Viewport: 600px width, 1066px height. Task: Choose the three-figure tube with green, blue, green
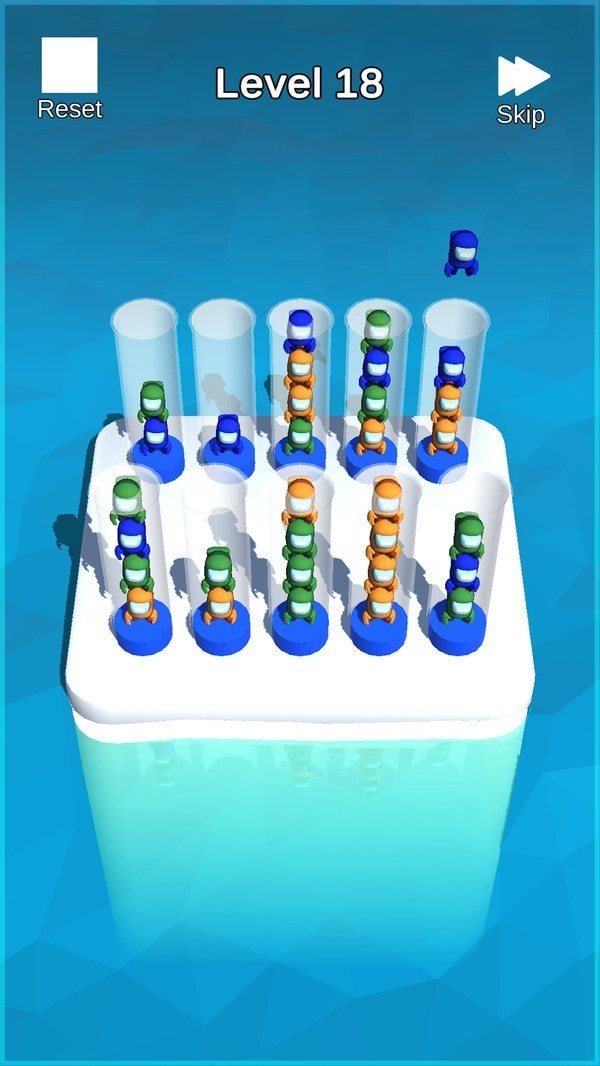(461, 570)
